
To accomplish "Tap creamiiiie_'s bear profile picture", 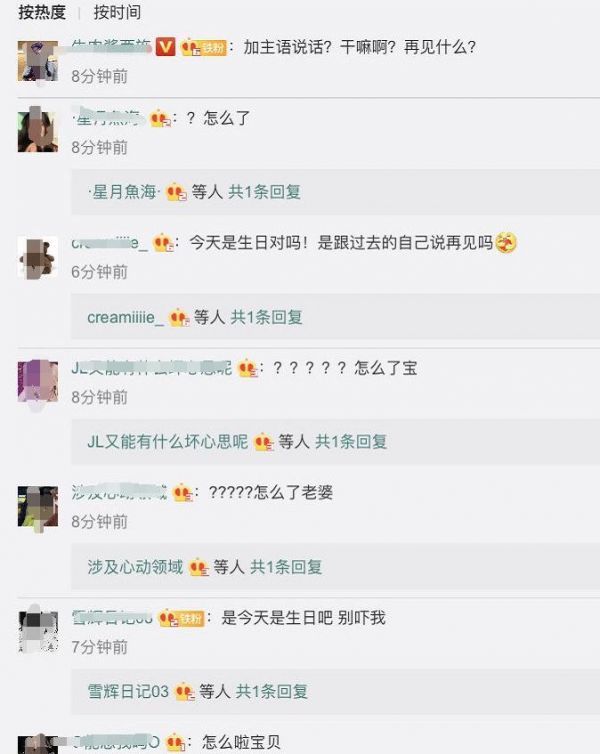I will [x=37, y=258].
